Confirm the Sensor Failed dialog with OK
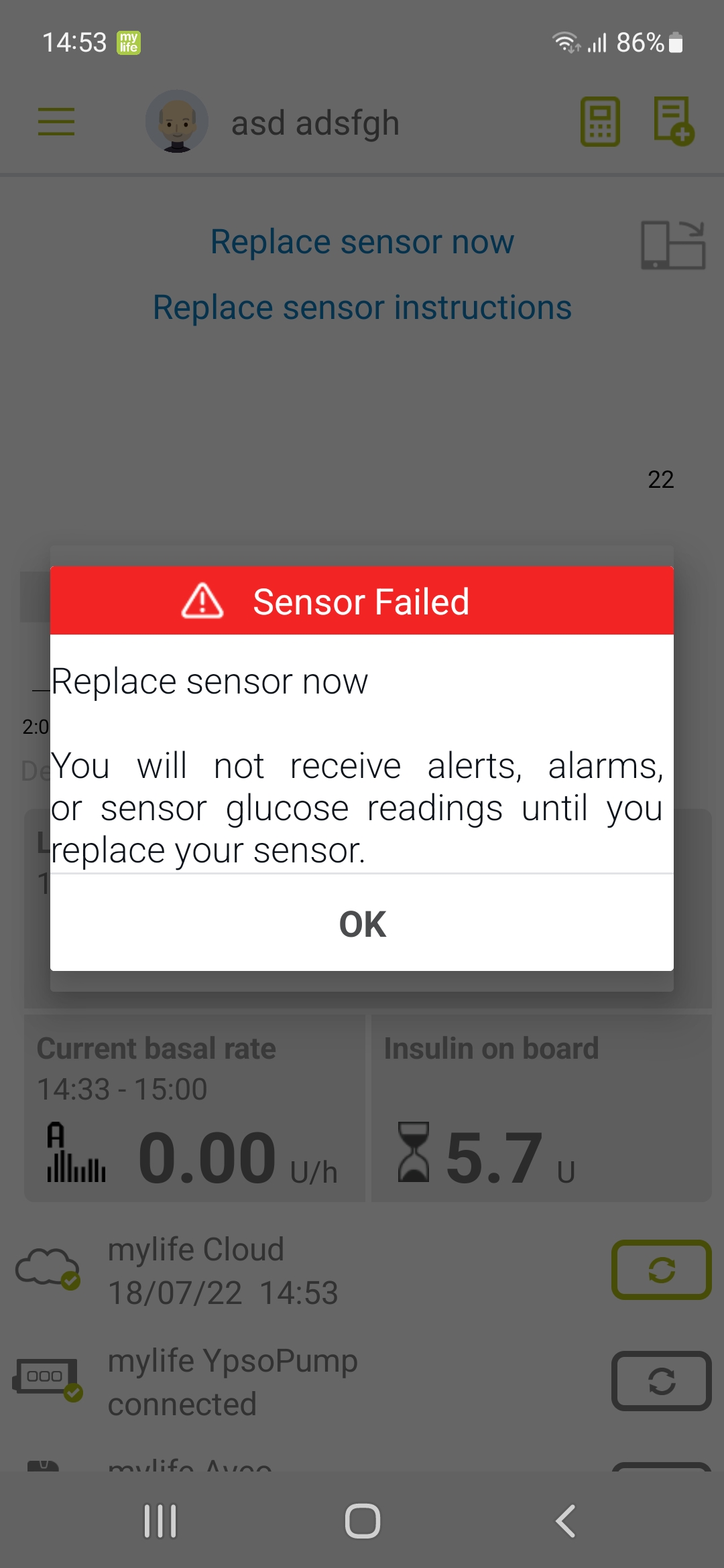 (x=362, y=923)
